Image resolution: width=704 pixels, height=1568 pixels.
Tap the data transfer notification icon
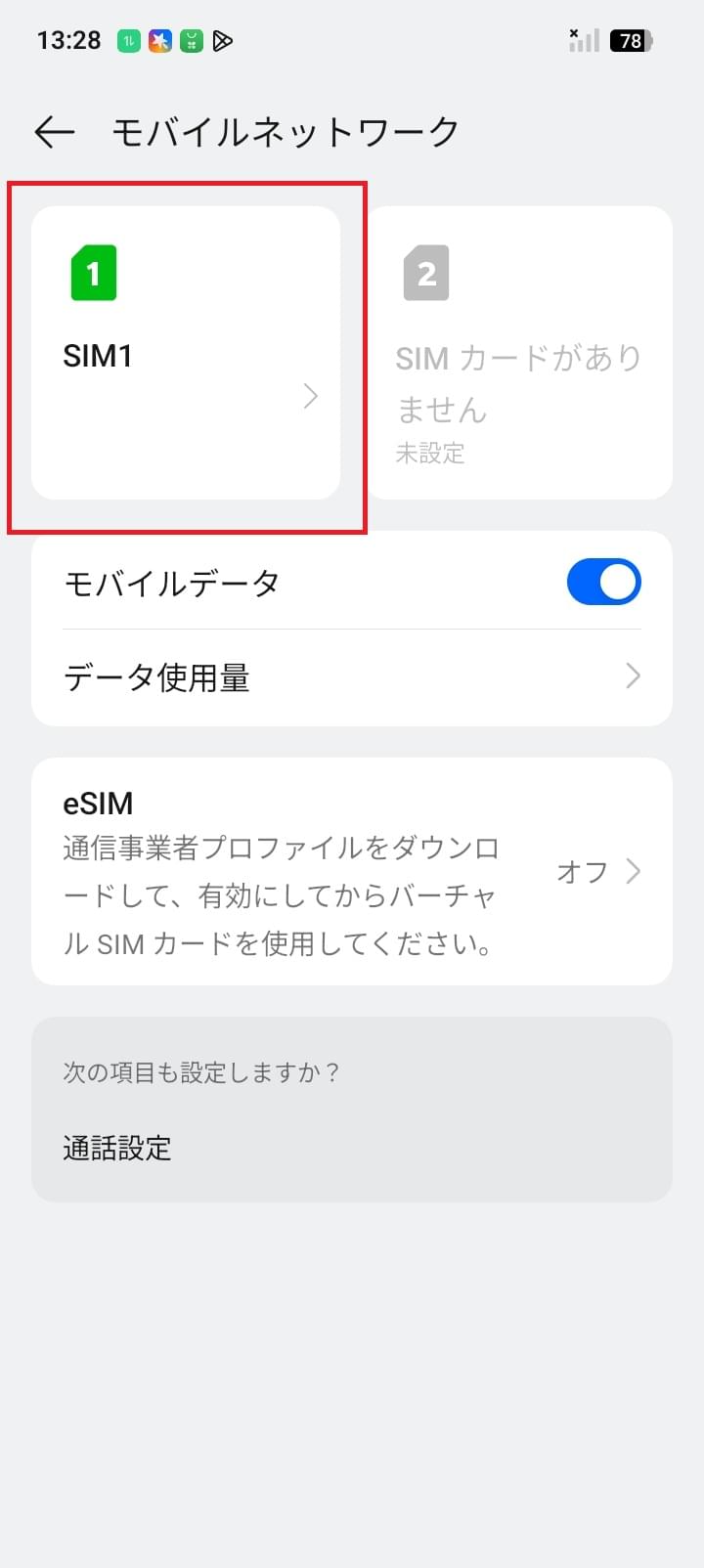pos(128,41)
